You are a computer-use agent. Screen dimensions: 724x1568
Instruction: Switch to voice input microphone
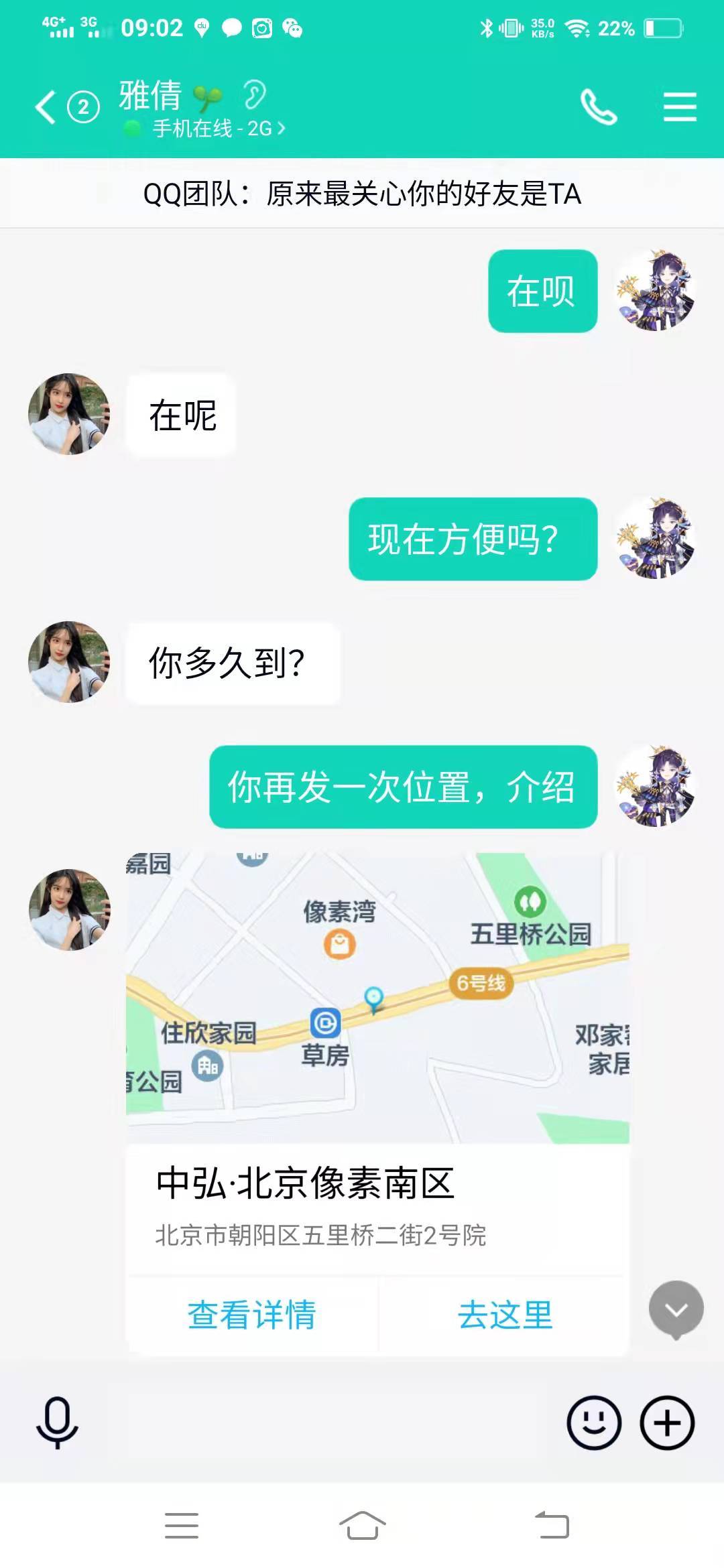pos(57,1422)
